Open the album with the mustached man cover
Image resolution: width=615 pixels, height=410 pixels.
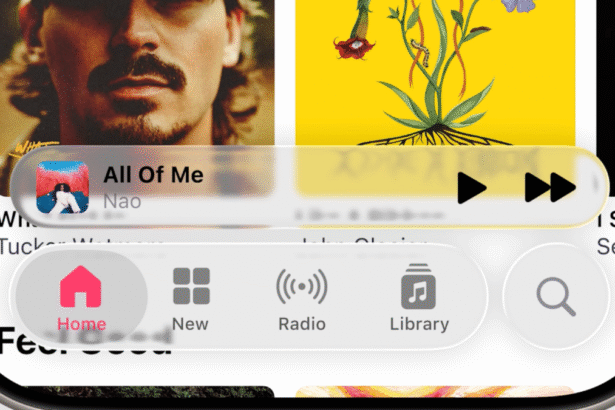[x=135, y=70]
